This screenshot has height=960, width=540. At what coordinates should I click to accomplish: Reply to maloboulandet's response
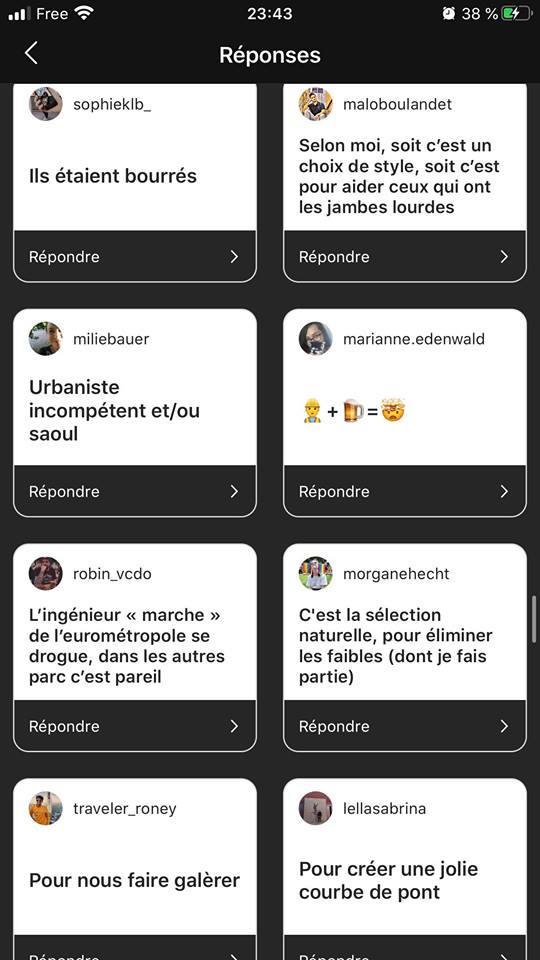click(x=405, y=257)
